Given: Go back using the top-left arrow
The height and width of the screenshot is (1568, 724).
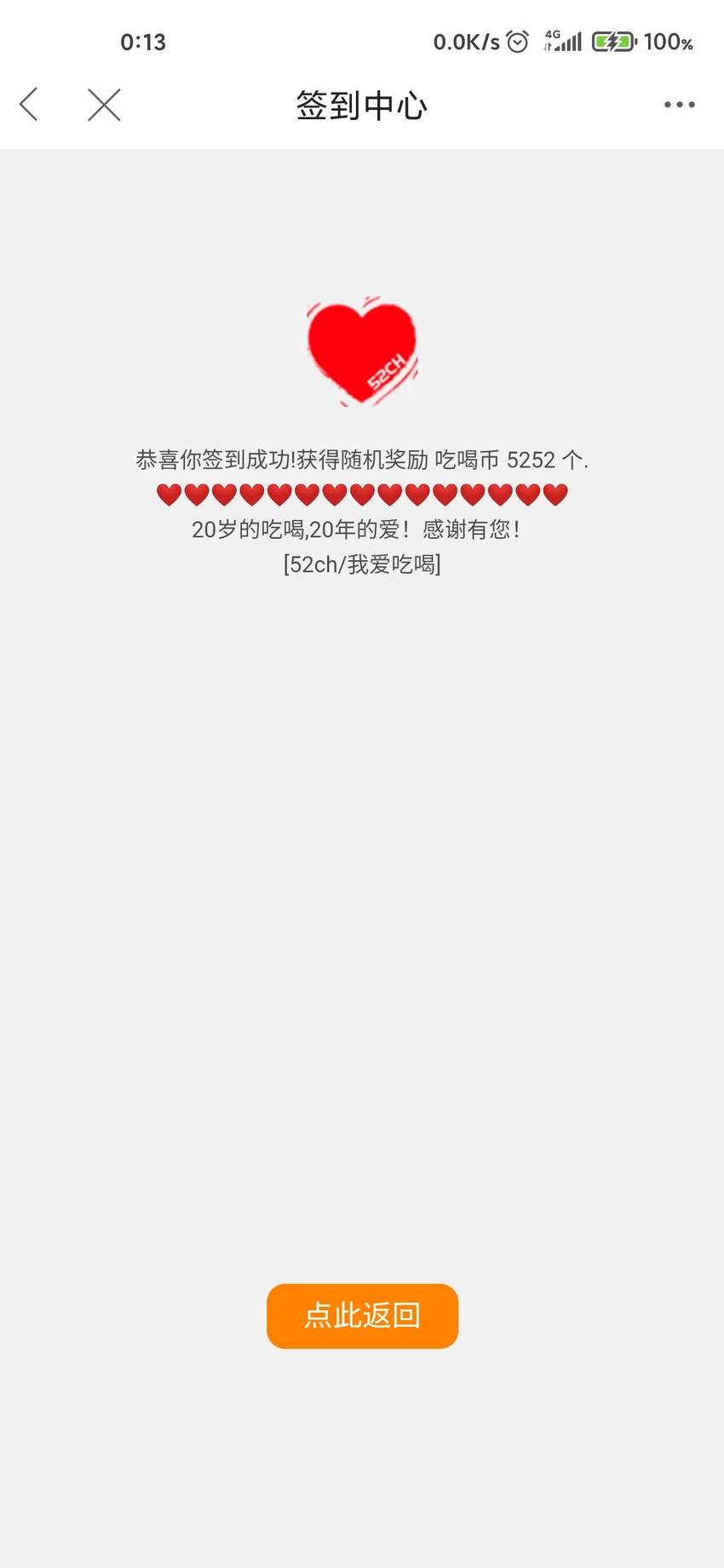Looking at the screenshot, I should tap(29, 105).
